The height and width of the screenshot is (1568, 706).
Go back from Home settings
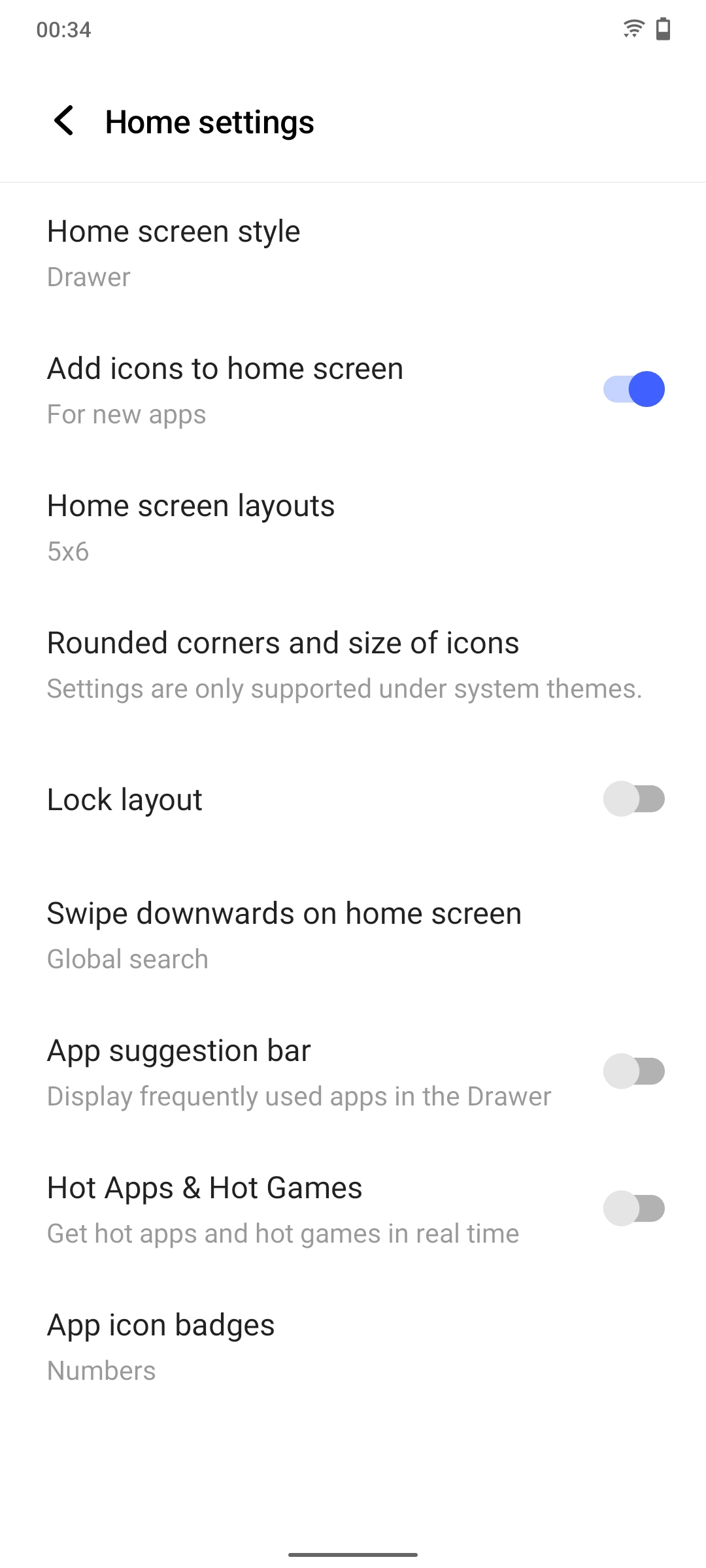pyautogui.click(x=64, y=122)
